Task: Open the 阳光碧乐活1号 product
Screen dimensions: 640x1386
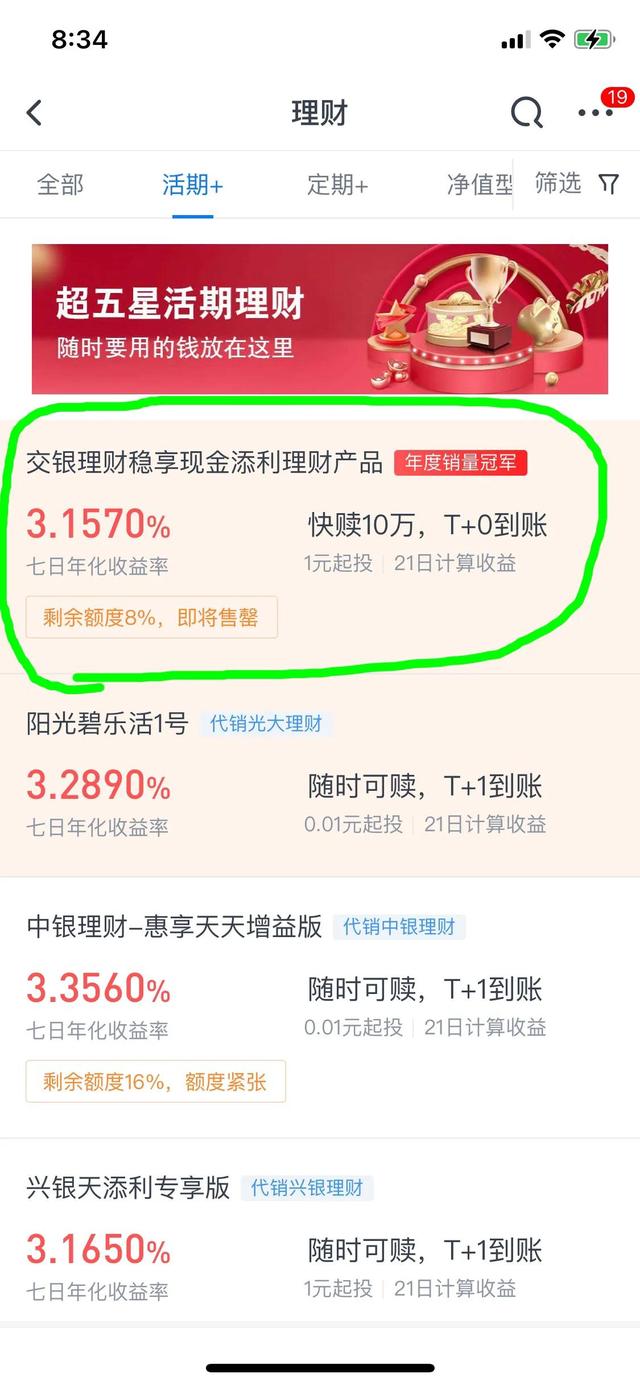Action: point(108,724)
